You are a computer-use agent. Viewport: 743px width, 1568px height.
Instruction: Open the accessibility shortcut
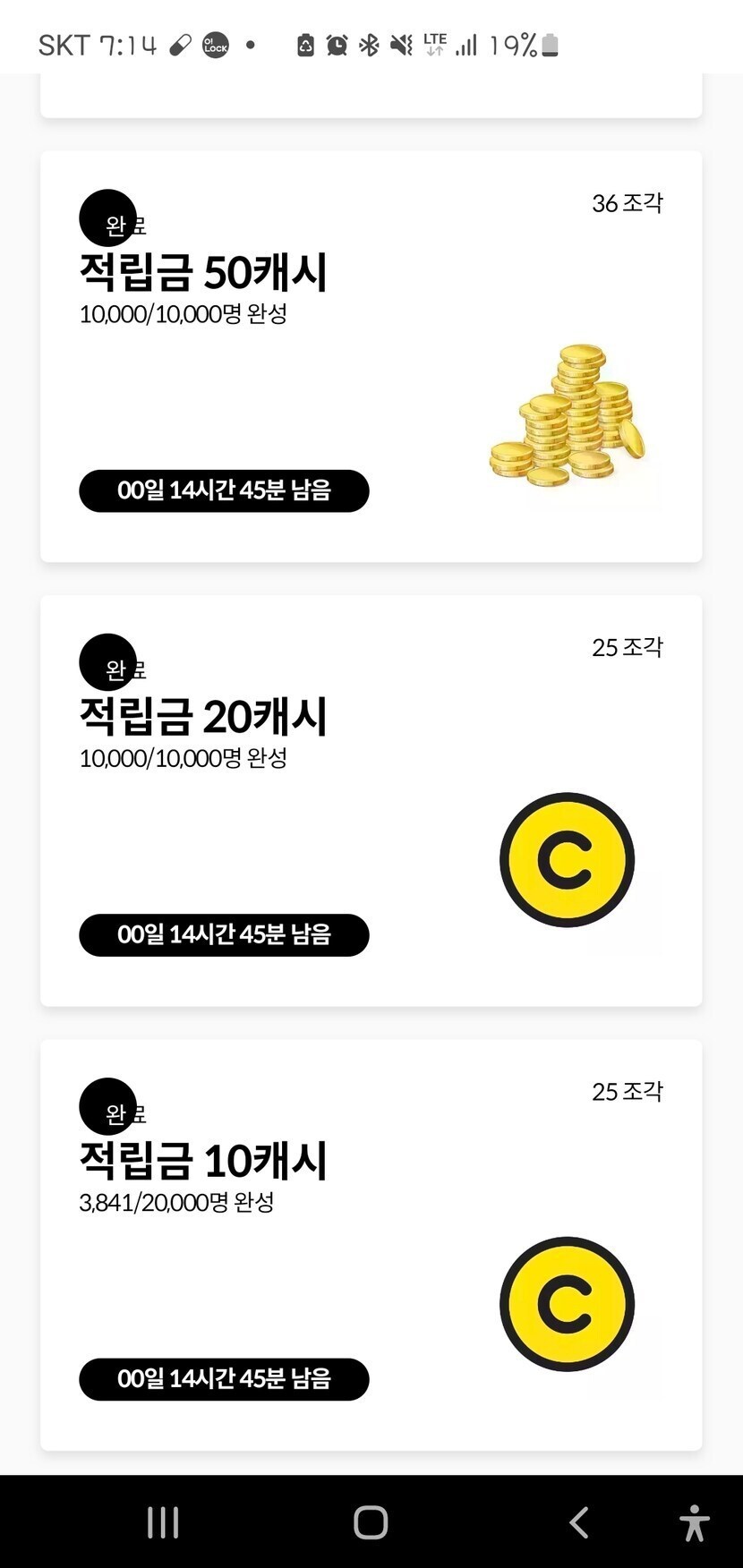pyautogui.click(x=694, y=1522)
